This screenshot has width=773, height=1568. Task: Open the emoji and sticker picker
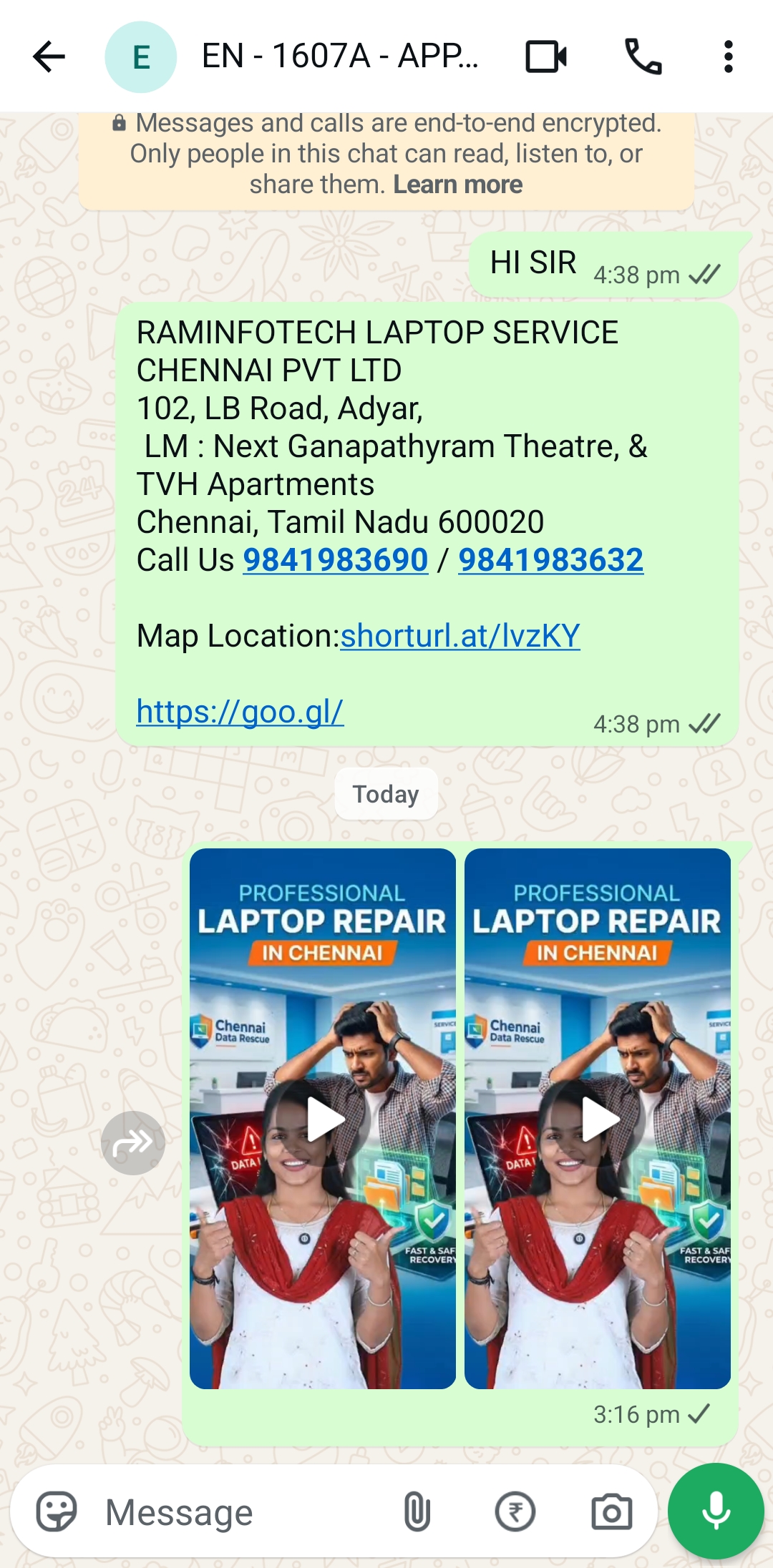point(57,1511)
